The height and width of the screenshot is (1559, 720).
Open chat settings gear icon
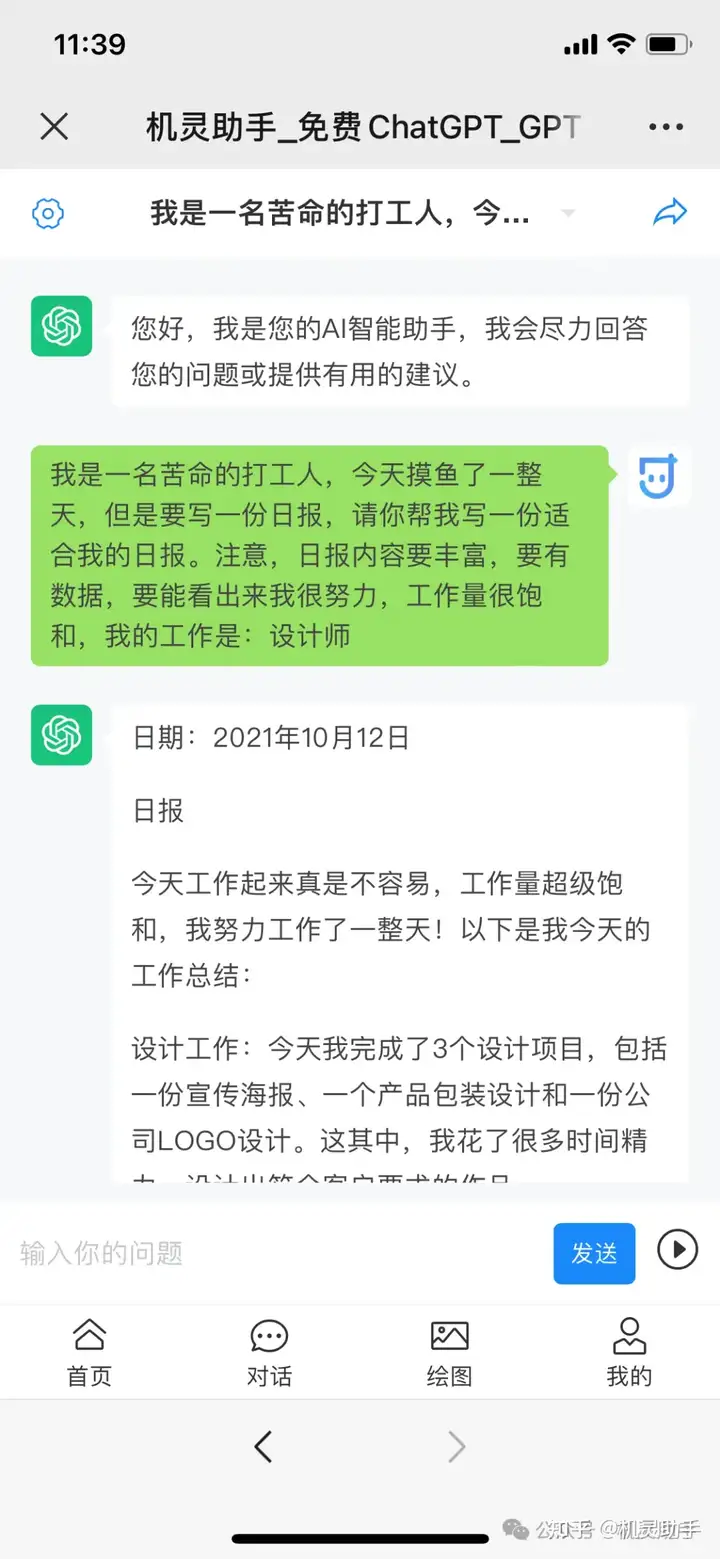48,213
